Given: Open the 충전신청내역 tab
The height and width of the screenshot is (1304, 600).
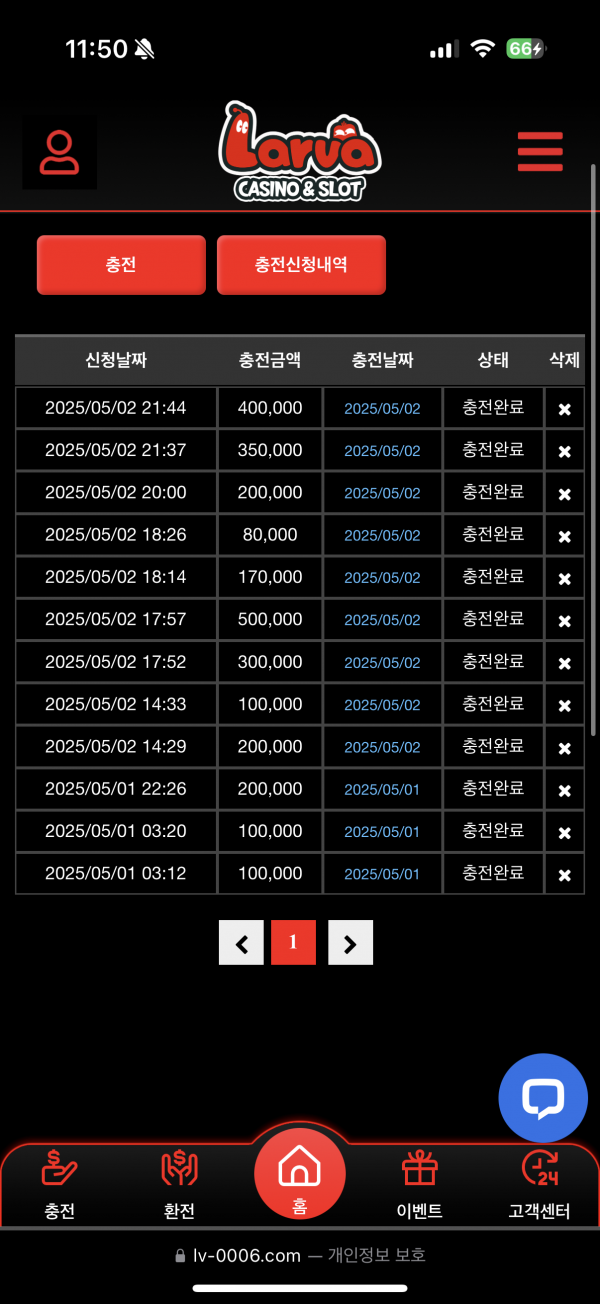Looking at the screenshot, I should [301, 265].
